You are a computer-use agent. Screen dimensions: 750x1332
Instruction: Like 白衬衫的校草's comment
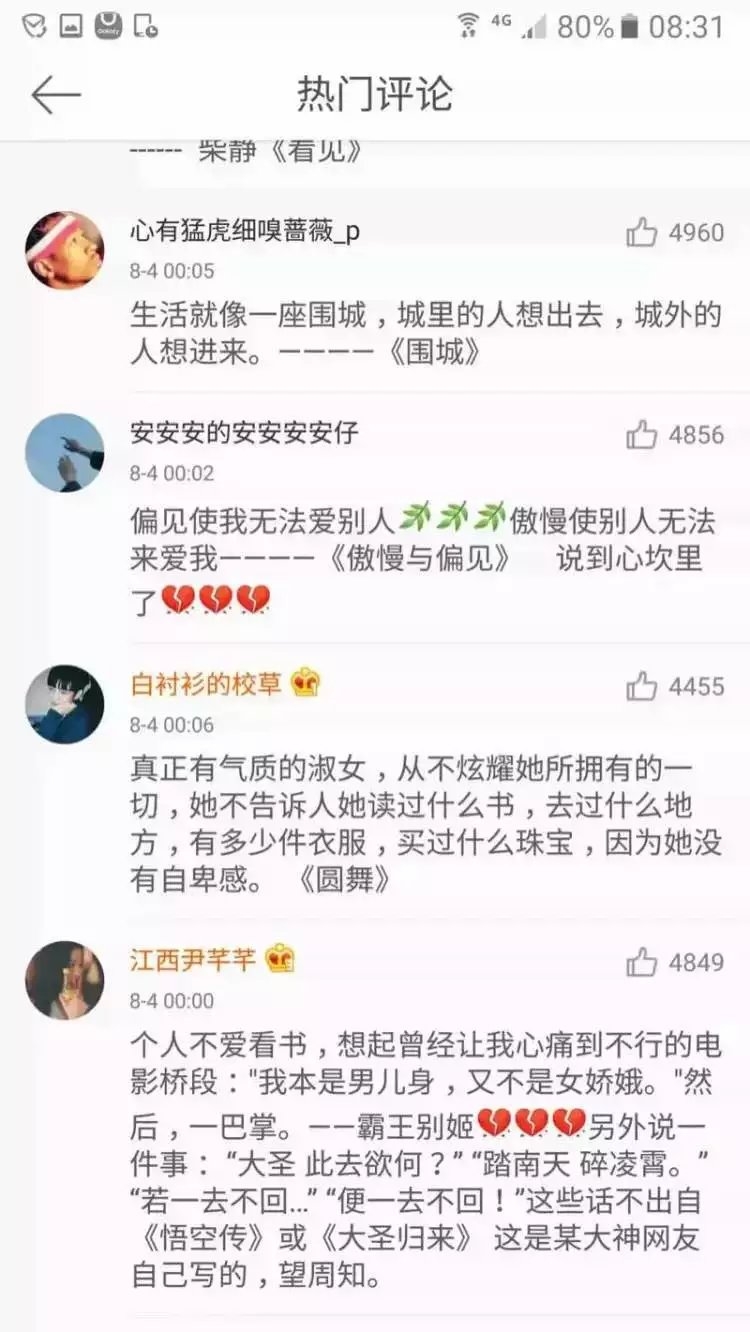[x=642, y=687]
